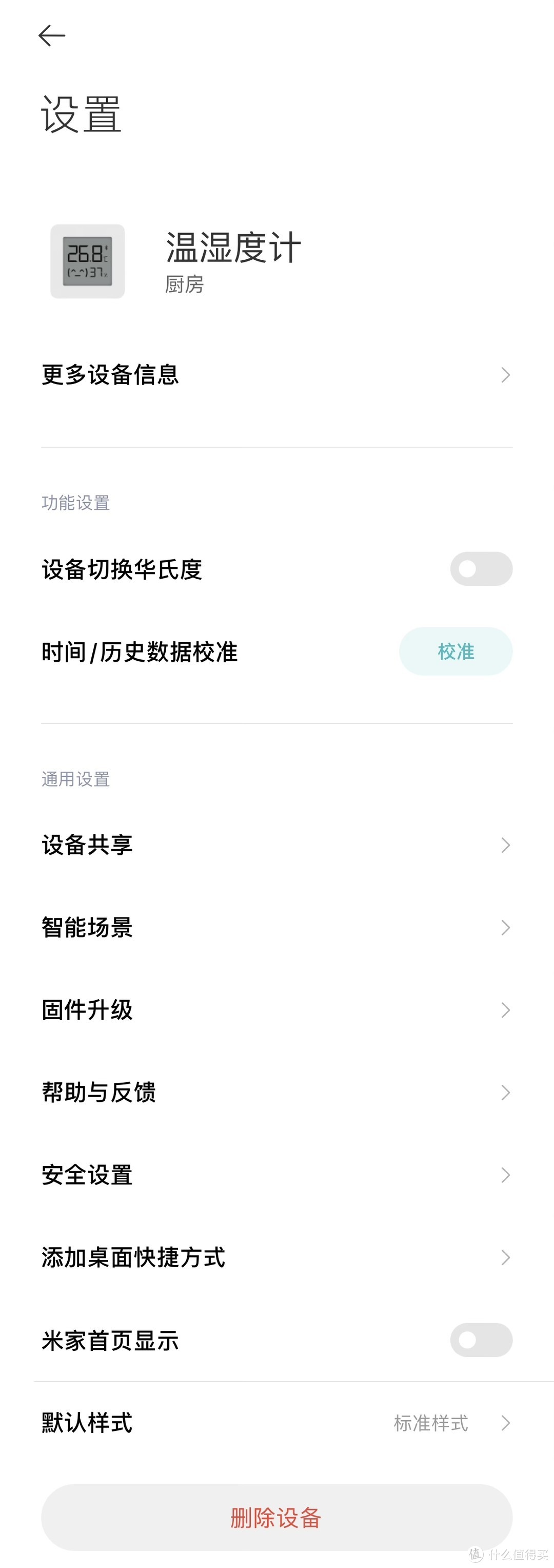The width and height of the screenshot is (554, 1568).
Task: Open 智能场景 smart scenes
Action: [x=276, y=927]
